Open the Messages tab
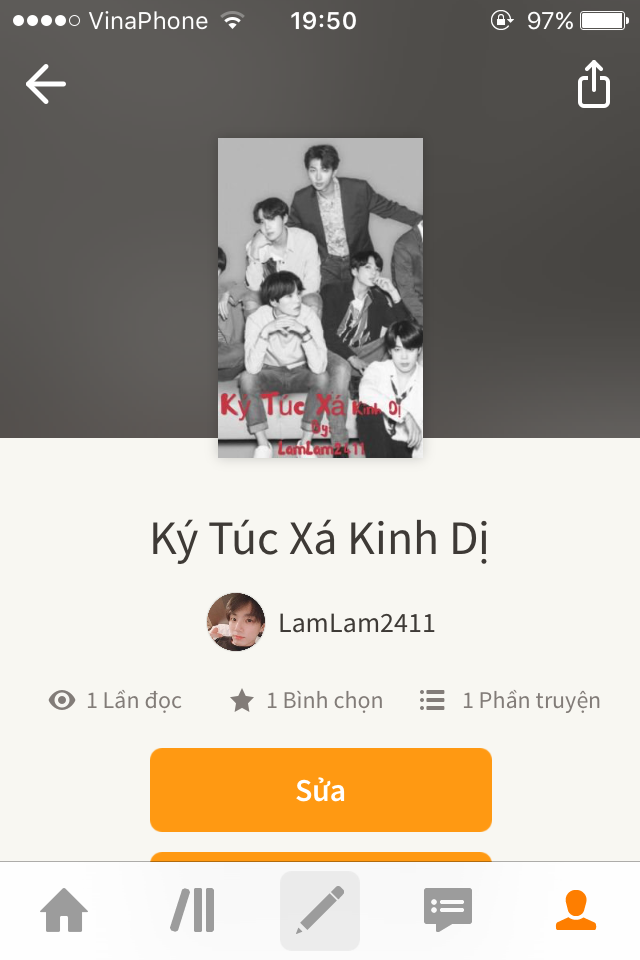Image resolution: width=640 pixels, height=960 pixels. coord(447,911)
